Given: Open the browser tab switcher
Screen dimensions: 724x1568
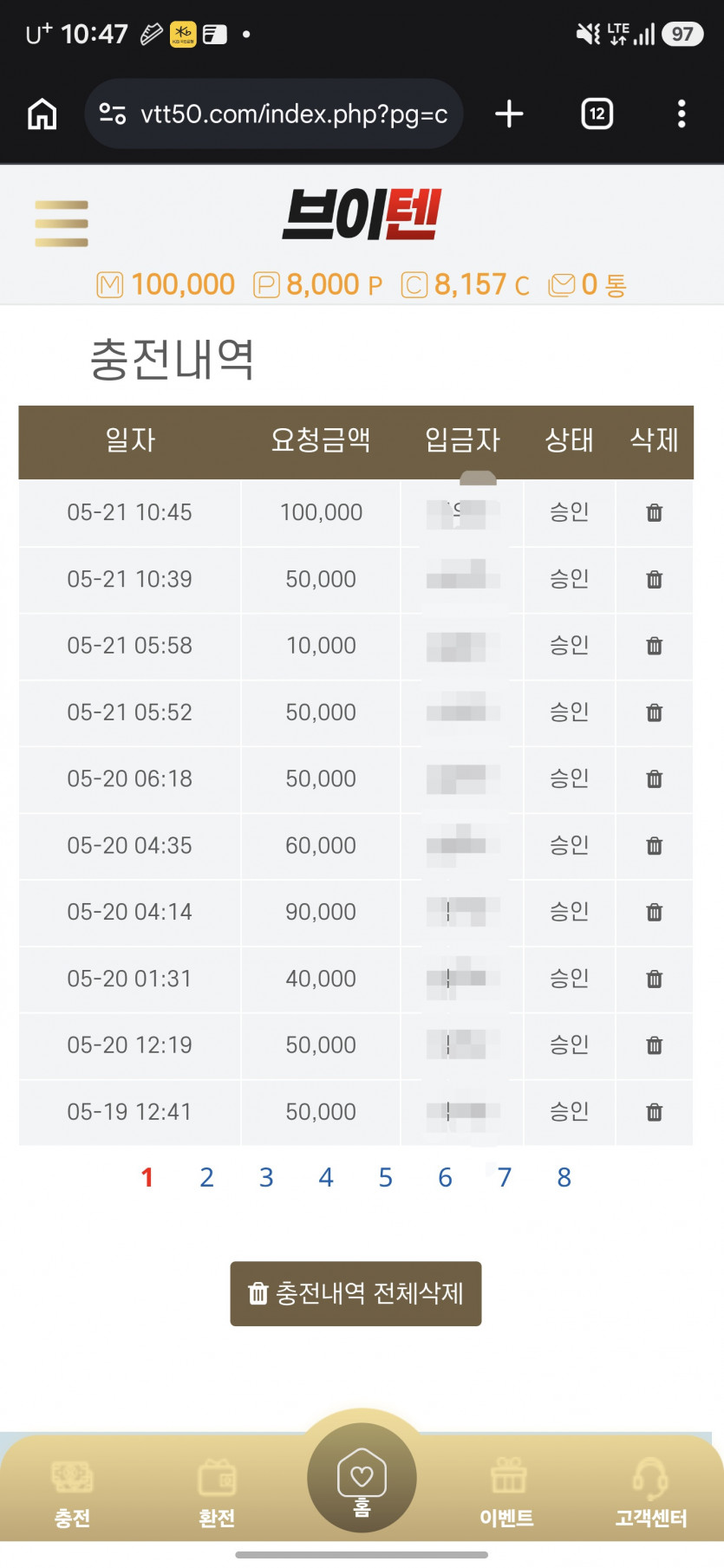Looking at the screenshot, I should 597,114.
